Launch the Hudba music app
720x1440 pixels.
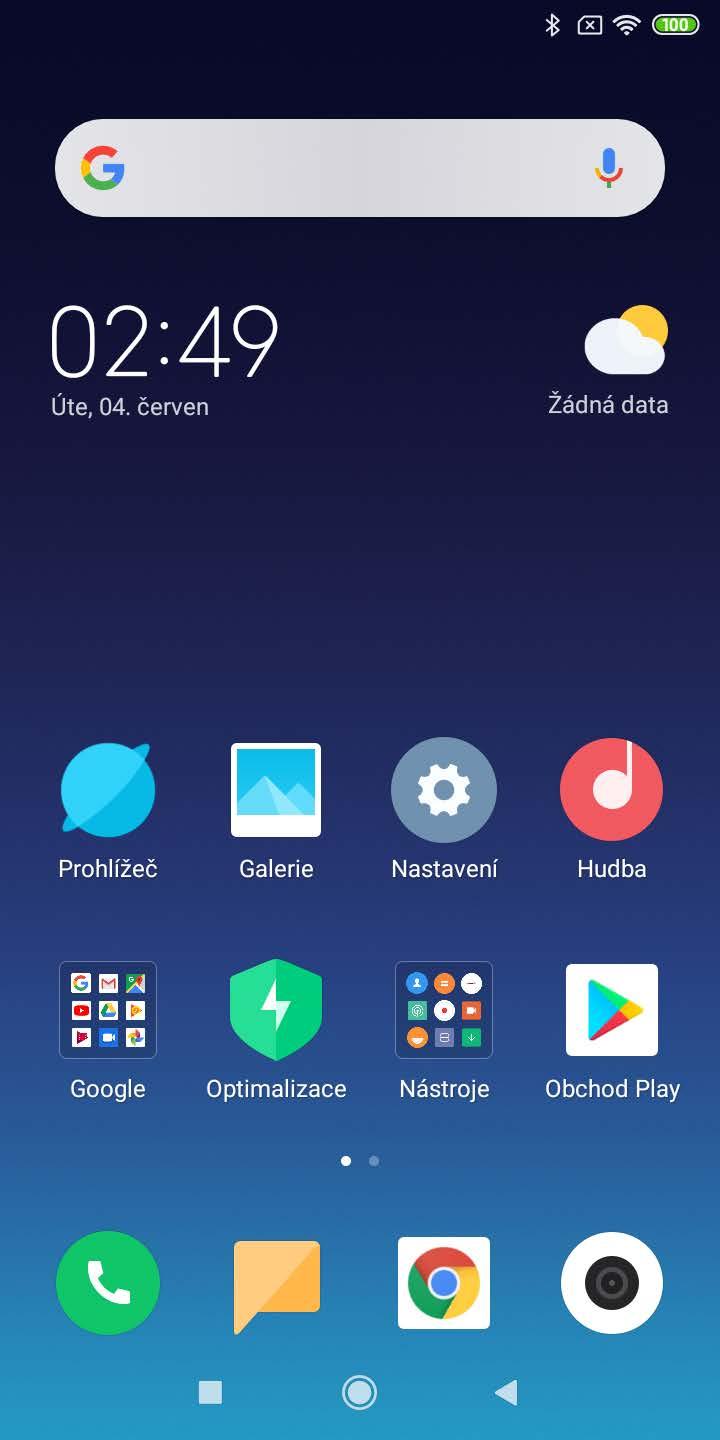(611, 790)
